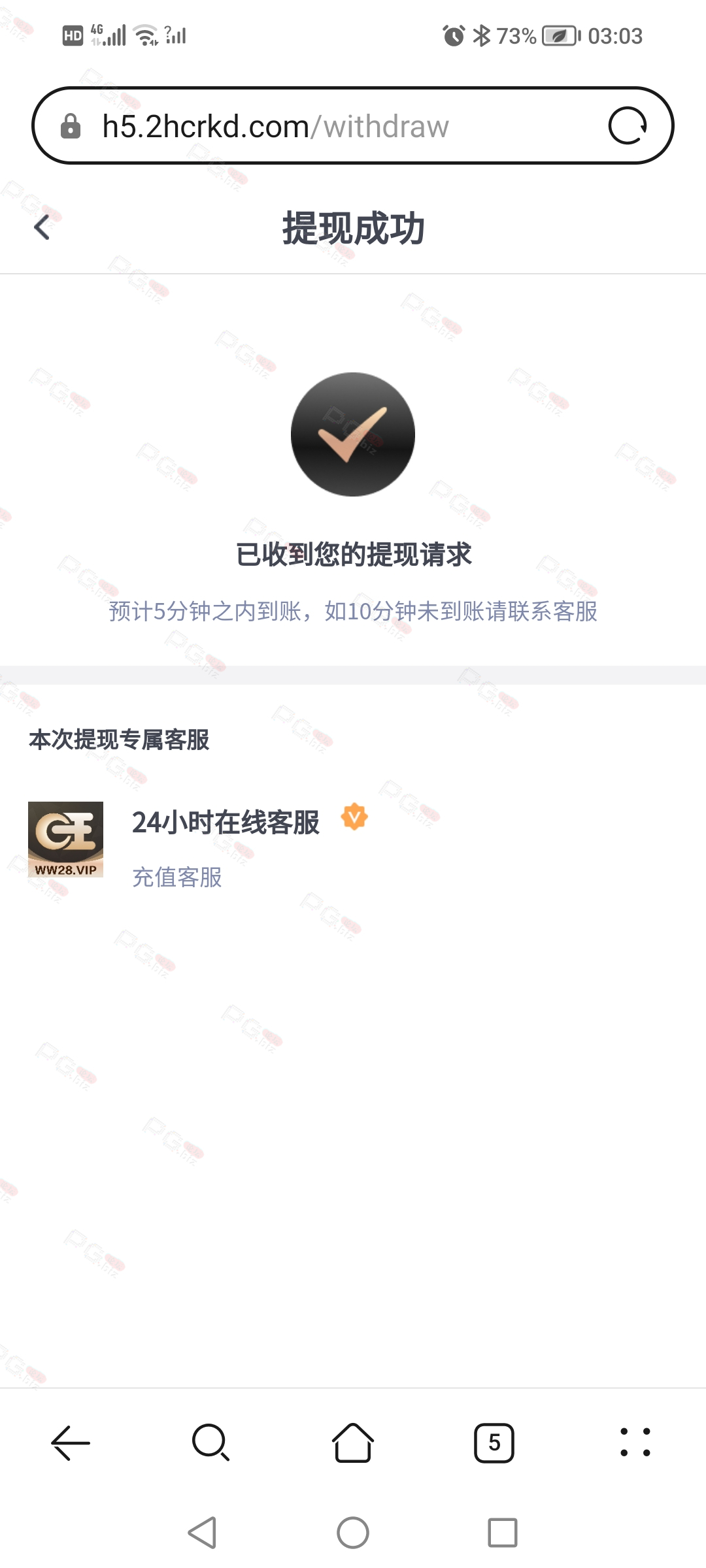Image resolution: width=706 pixels, height=1568 pixels.
Task: Reload the page with the refresh icon
Action: (628, 125)
